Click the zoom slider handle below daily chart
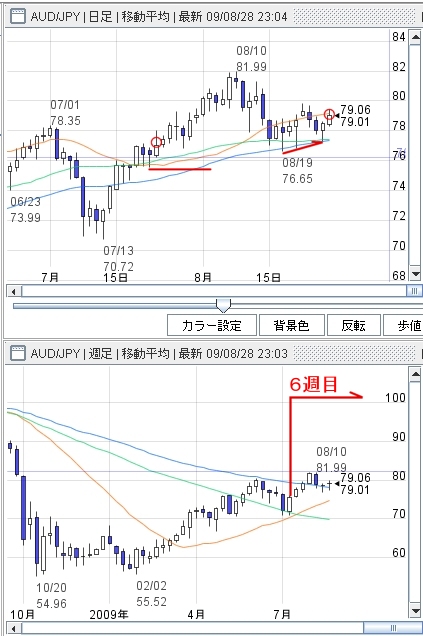 point(223,305)
